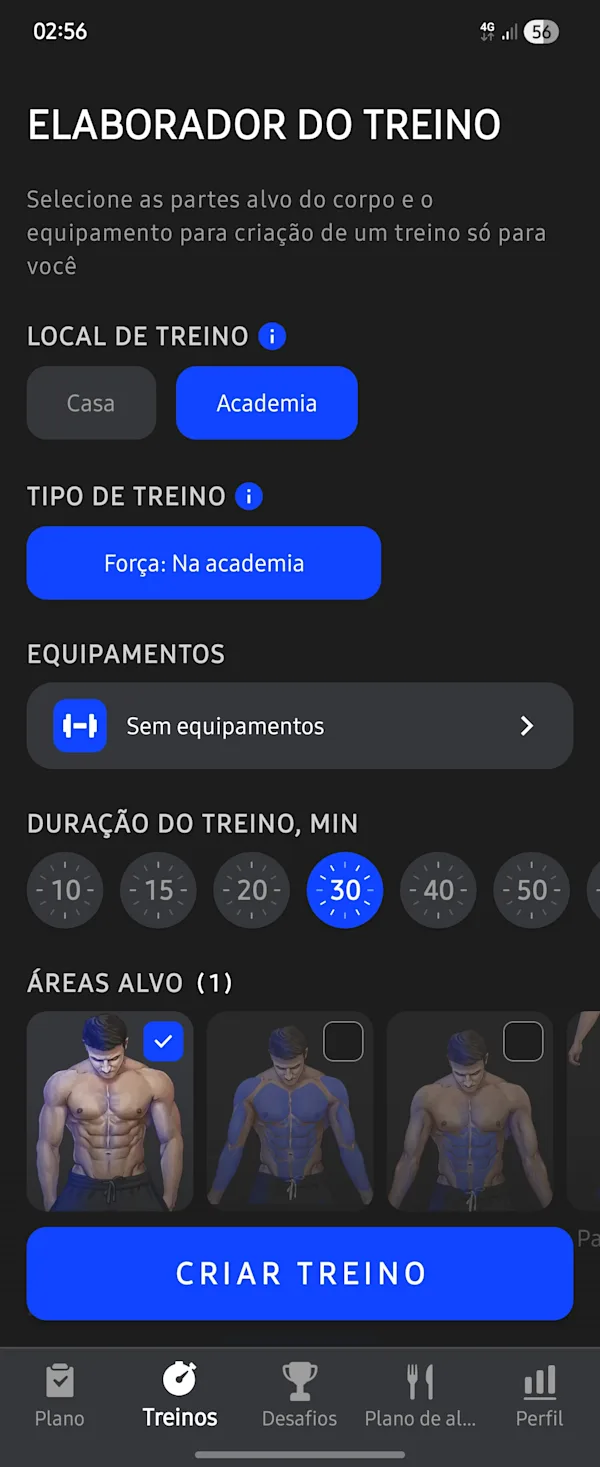Go to the Desafios tab

point(300,1396)
